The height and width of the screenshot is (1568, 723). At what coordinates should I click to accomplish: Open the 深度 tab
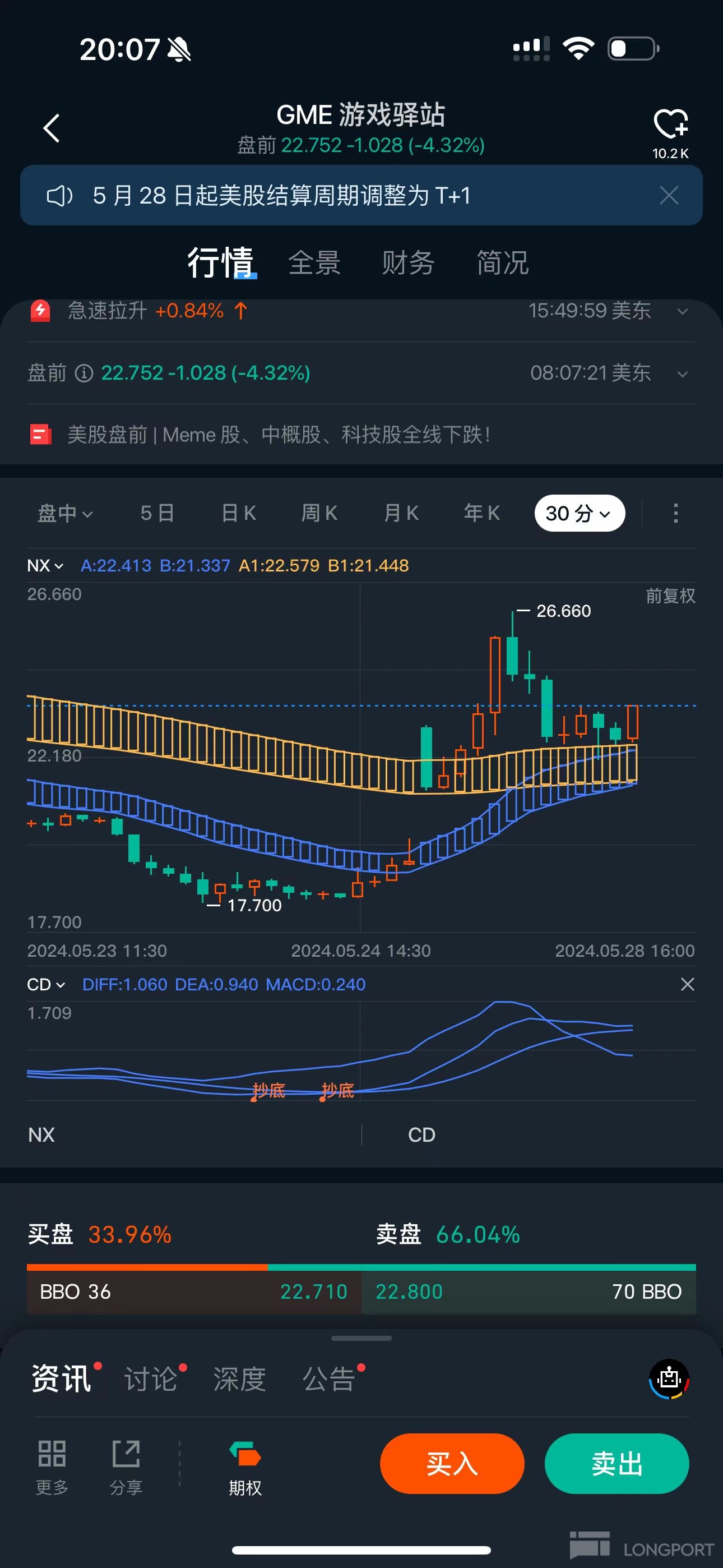(239, 1378)
